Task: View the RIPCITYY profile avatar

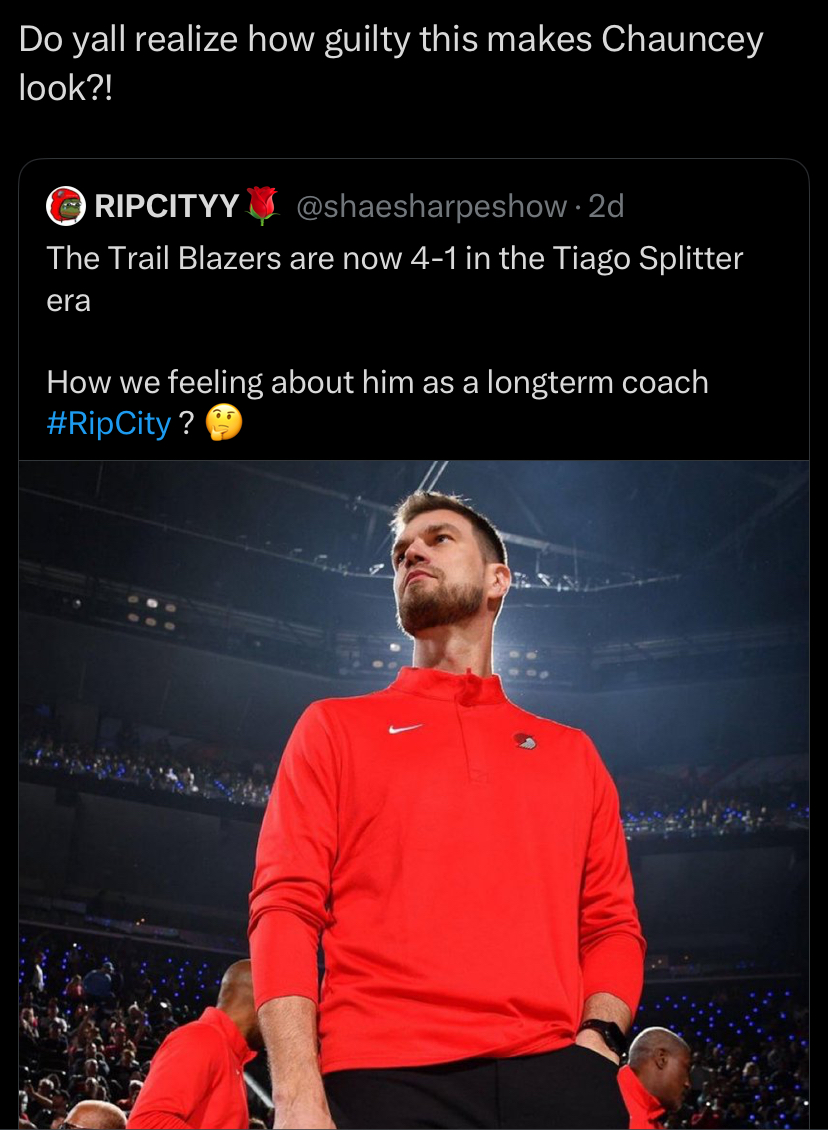Action: click(x=66, y=206)
